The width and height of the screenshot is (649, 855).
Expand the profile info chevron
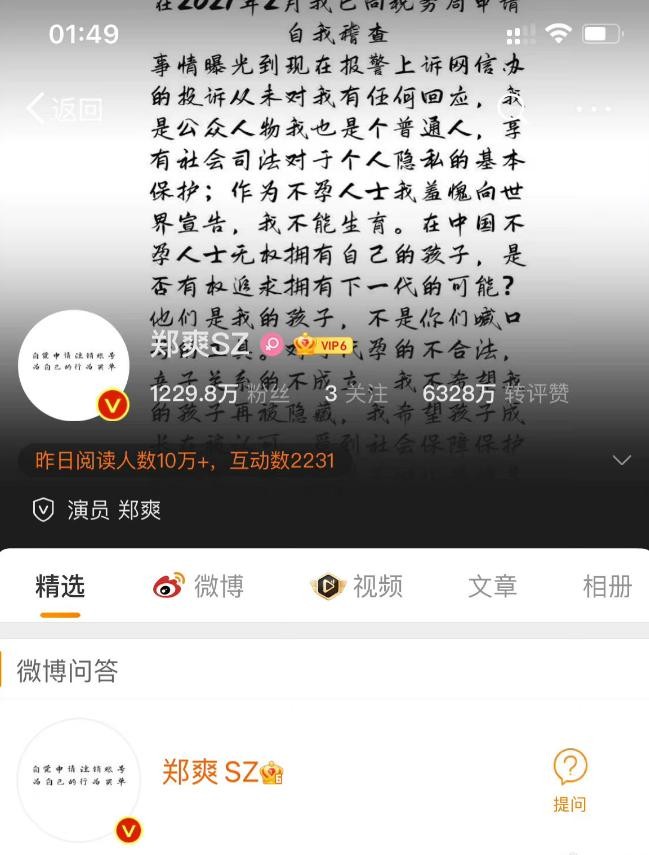[x=622, y=460]
